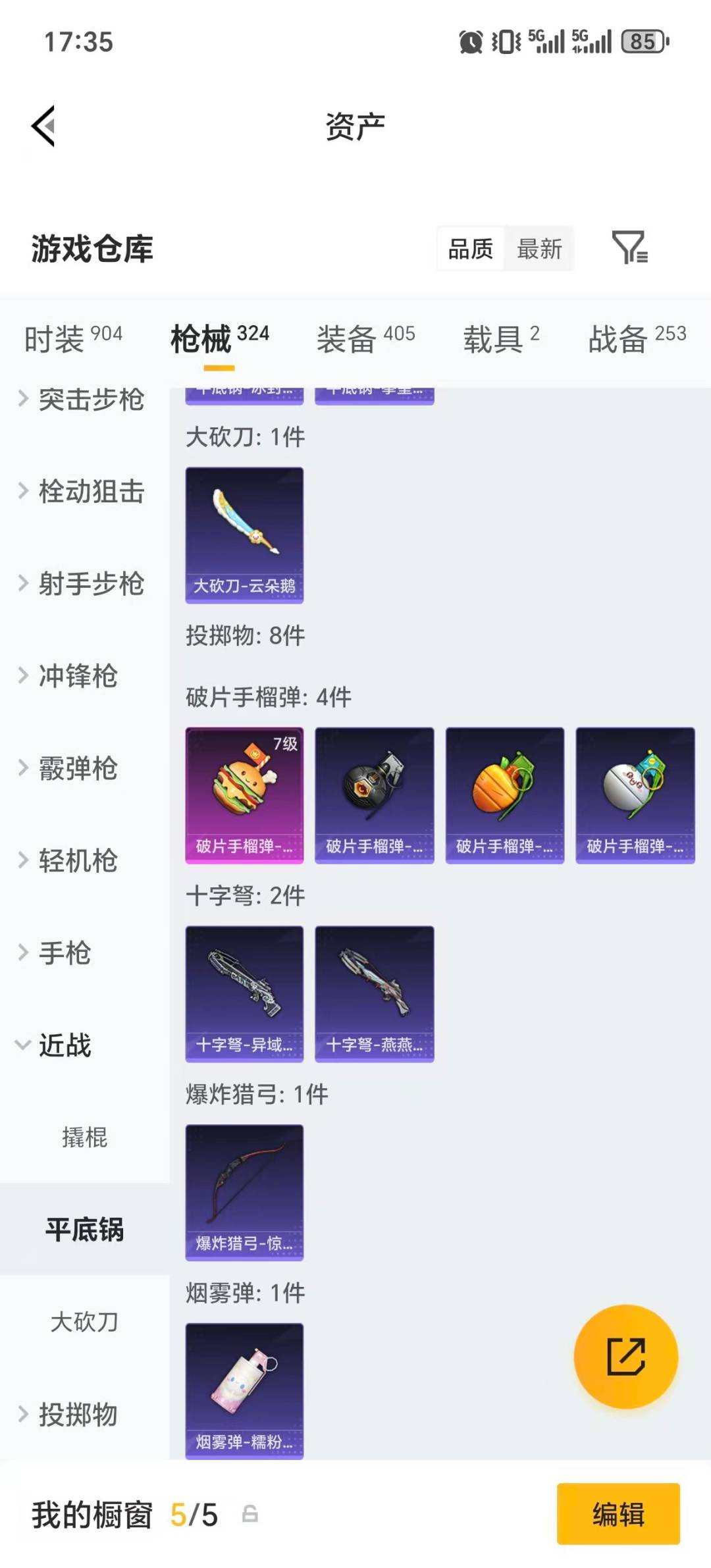Tap the yellow share floating button
The width and height of the screenshot is (711, 1568).
[x=627, y=1357]
